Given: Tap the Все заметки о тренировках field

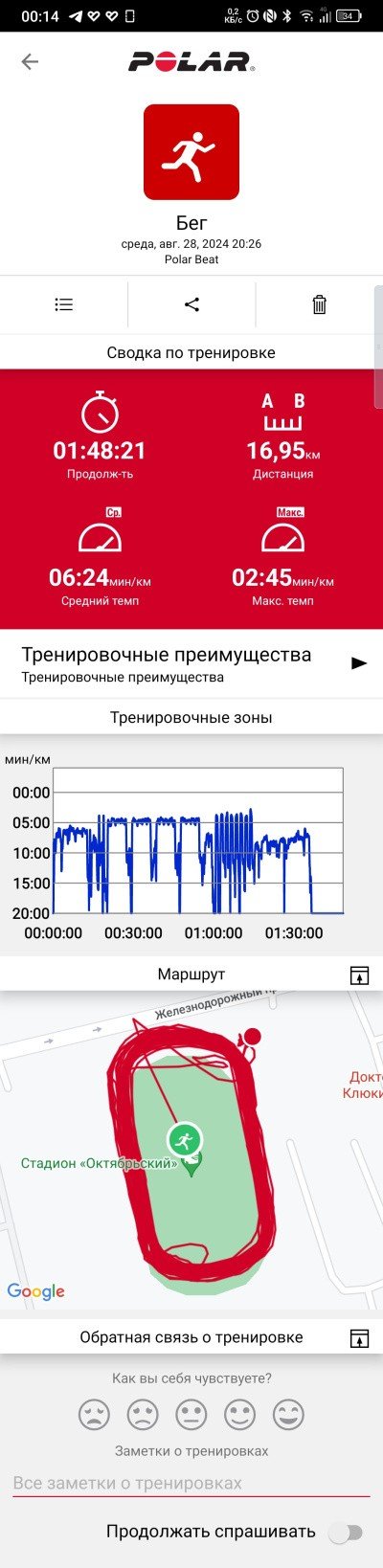Looking at the screenshot, I should [191, 1483].
